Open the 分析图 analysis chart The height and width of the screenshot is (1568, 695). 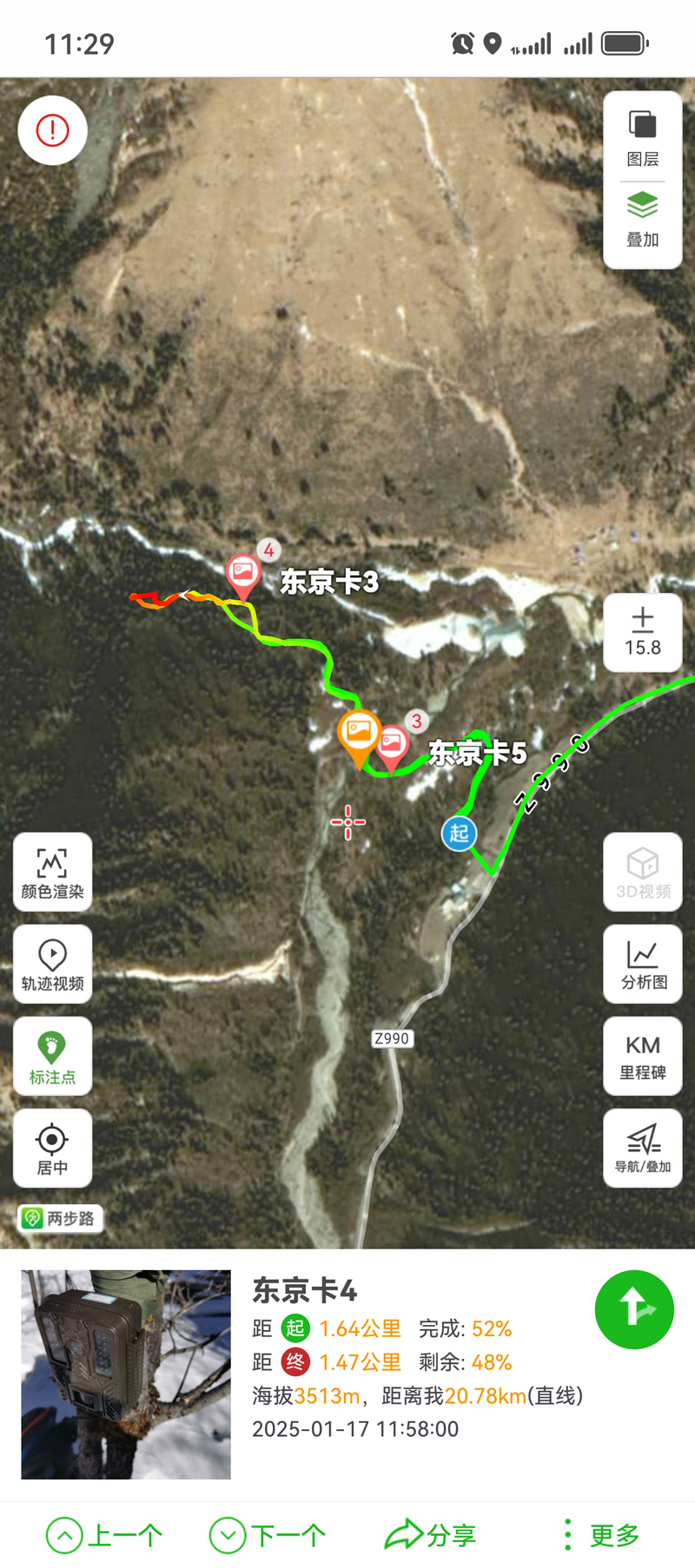point(642,965)
